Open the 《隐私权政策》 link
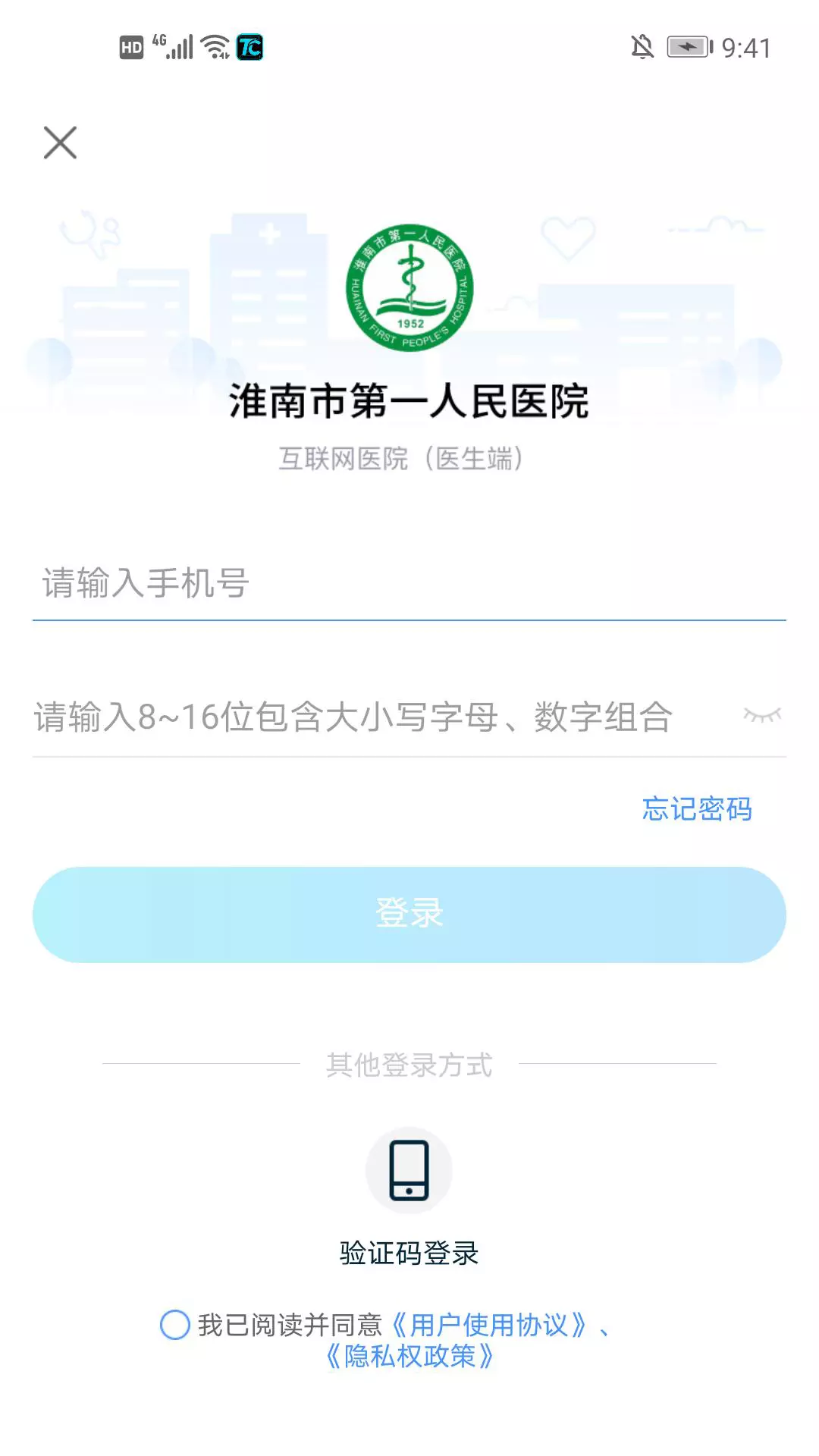This screenshot has height=1456, width=819. pyautogui.click(x=409, y=1356)
